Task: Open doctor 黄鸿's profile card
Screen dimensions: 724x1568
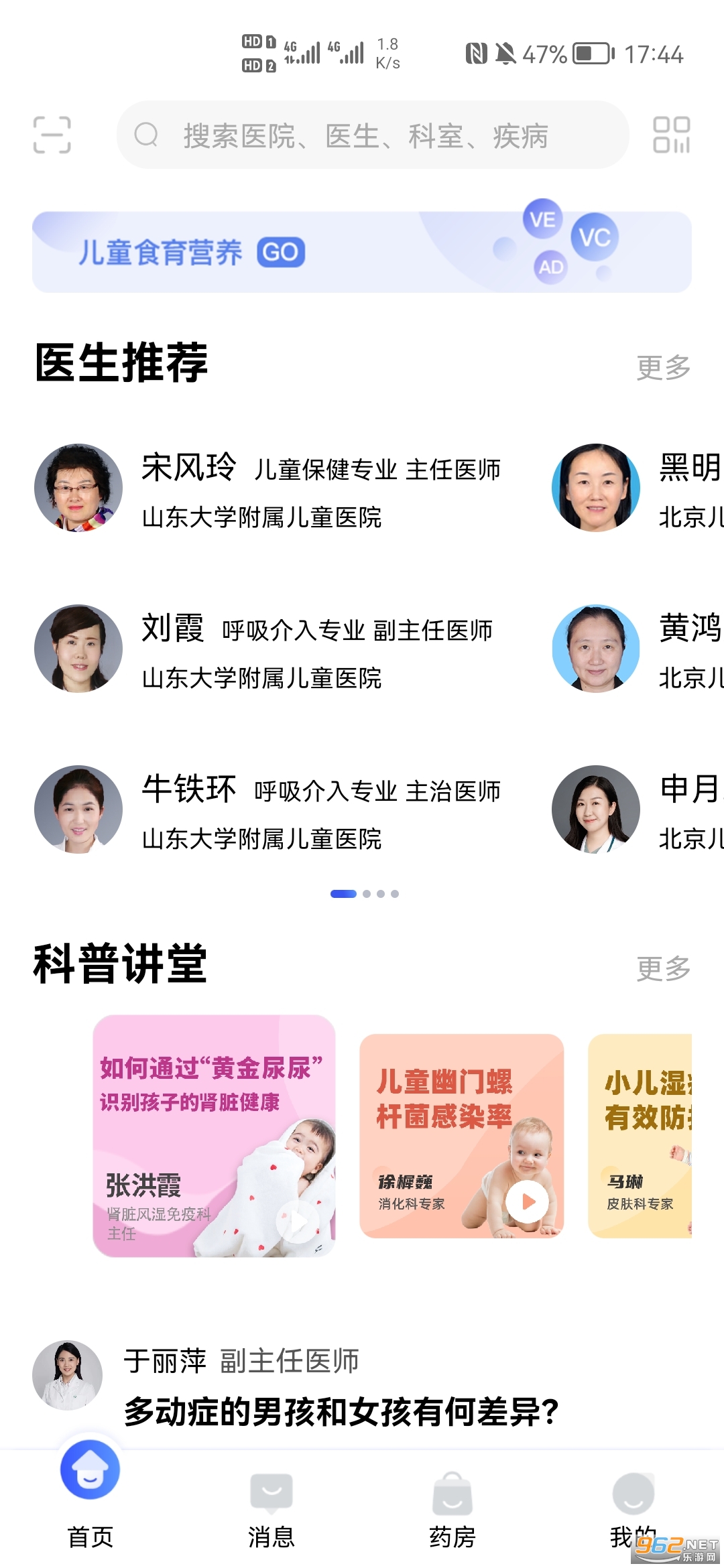Action: point(637,649)
